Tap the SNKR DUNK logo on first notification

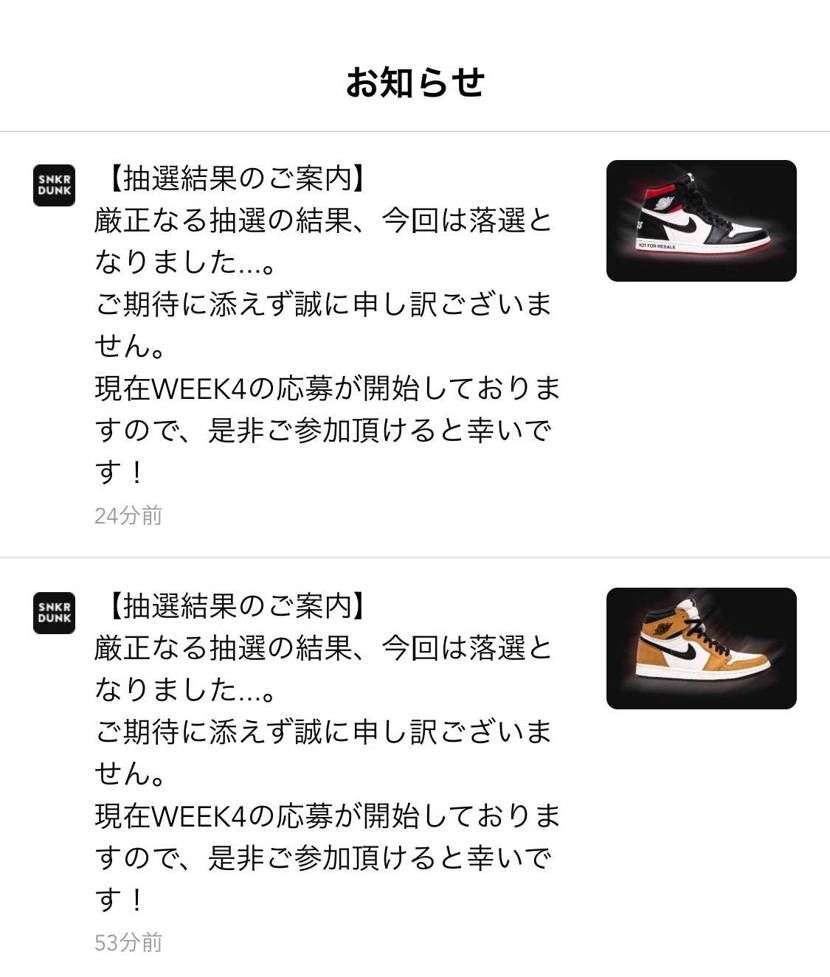53,186
